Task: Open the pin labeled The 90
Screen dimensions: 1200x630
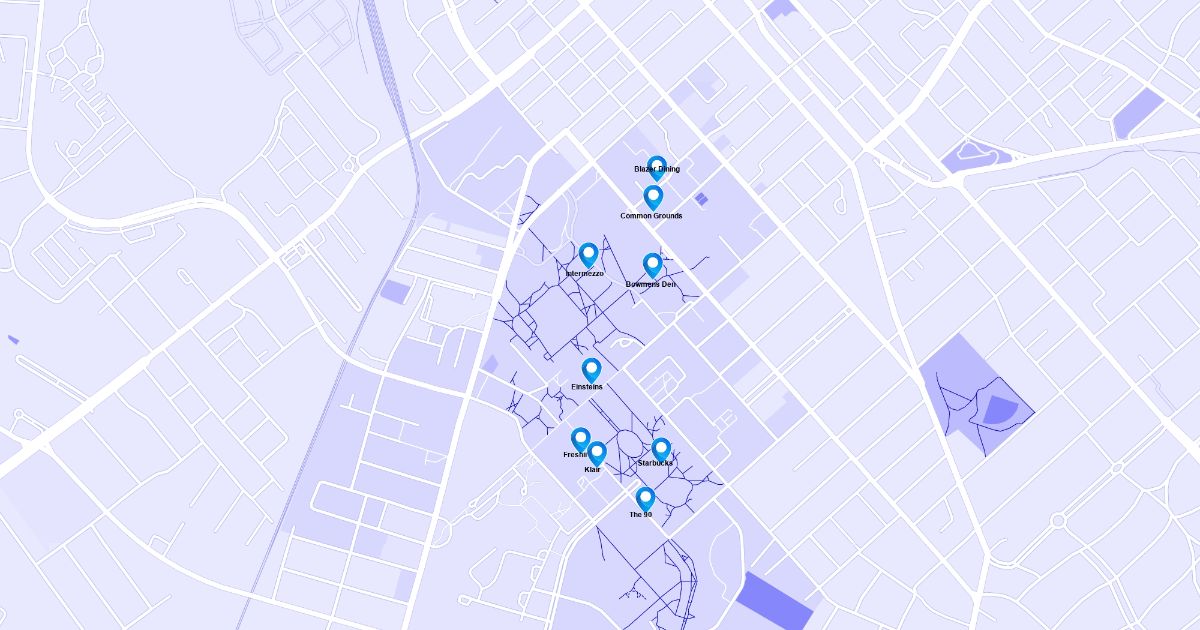Action: point(645,497)
